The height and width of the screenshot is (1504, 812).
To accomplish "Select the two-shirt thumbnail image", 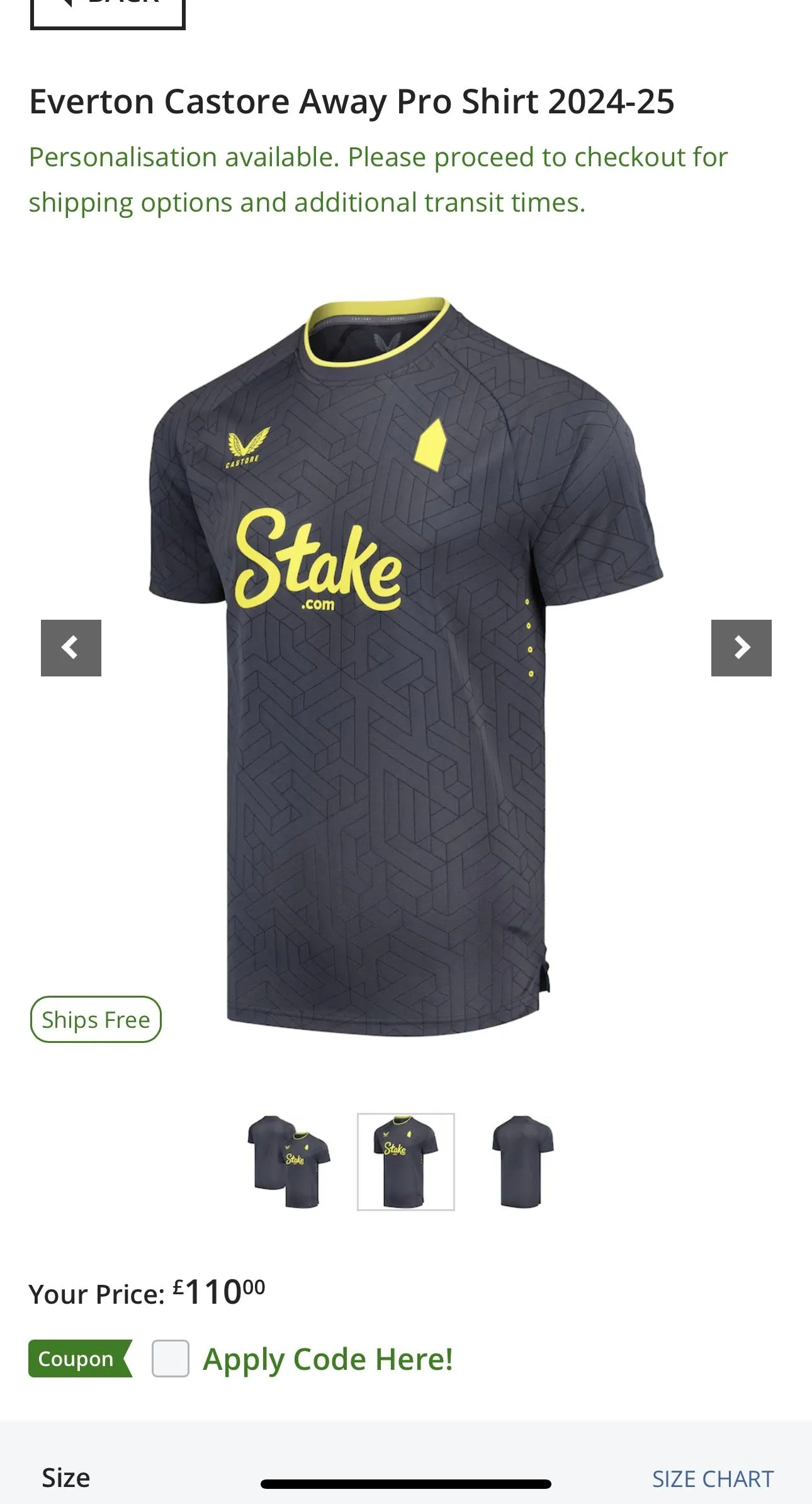I will [x=290, y=1161].
